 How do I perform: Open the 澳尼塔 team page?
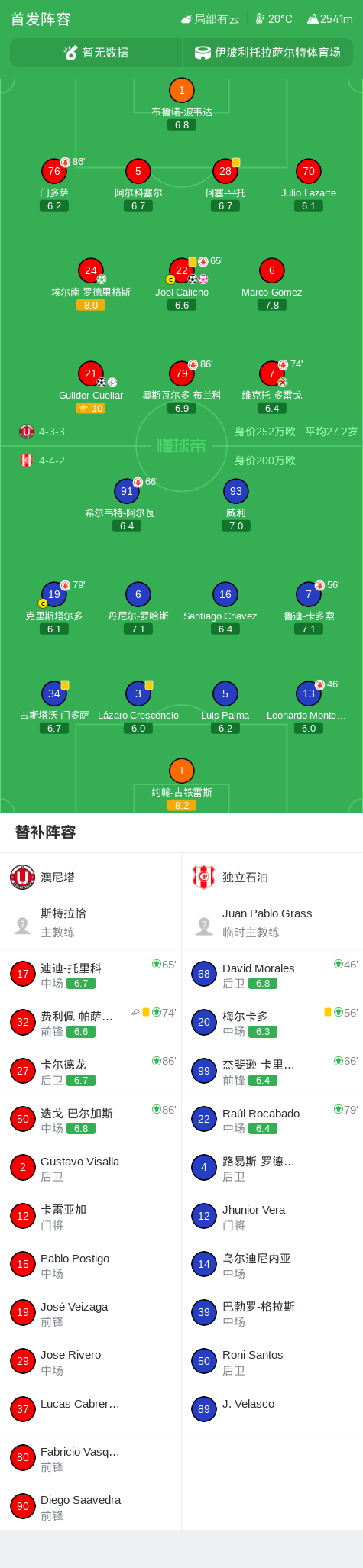[90, 878]
